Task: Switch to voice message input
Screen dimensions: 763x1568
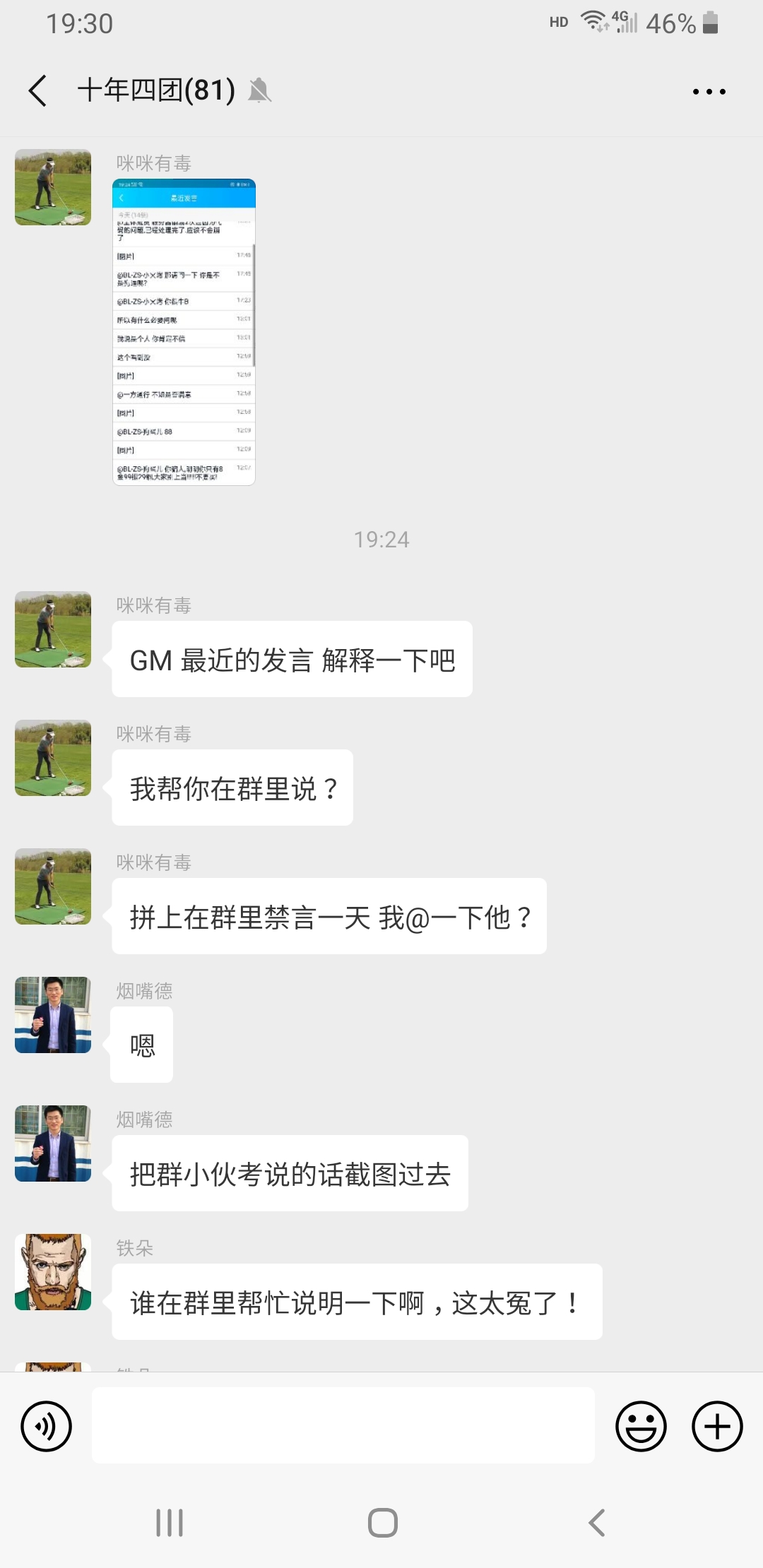Action: 47,1426
